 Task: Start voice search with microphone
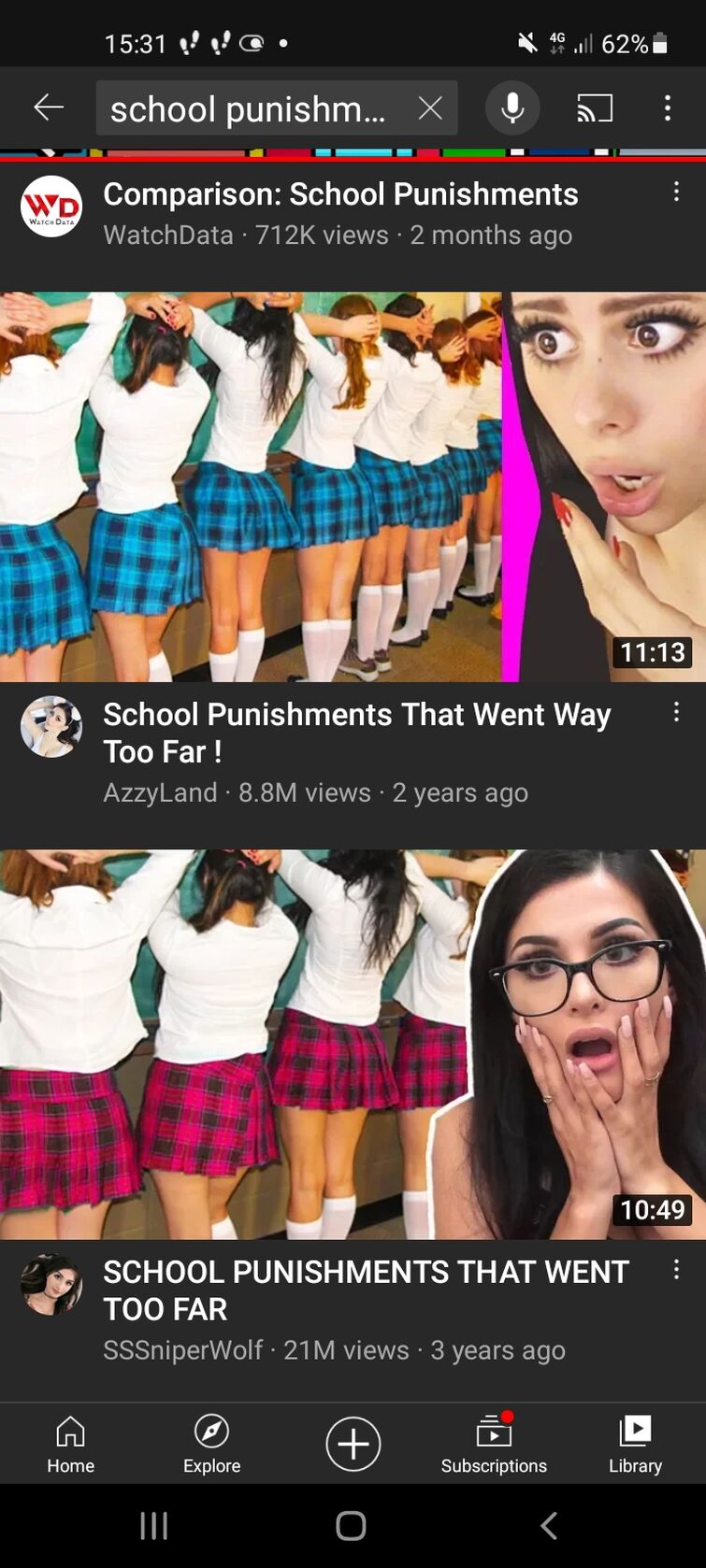(512, 108)
